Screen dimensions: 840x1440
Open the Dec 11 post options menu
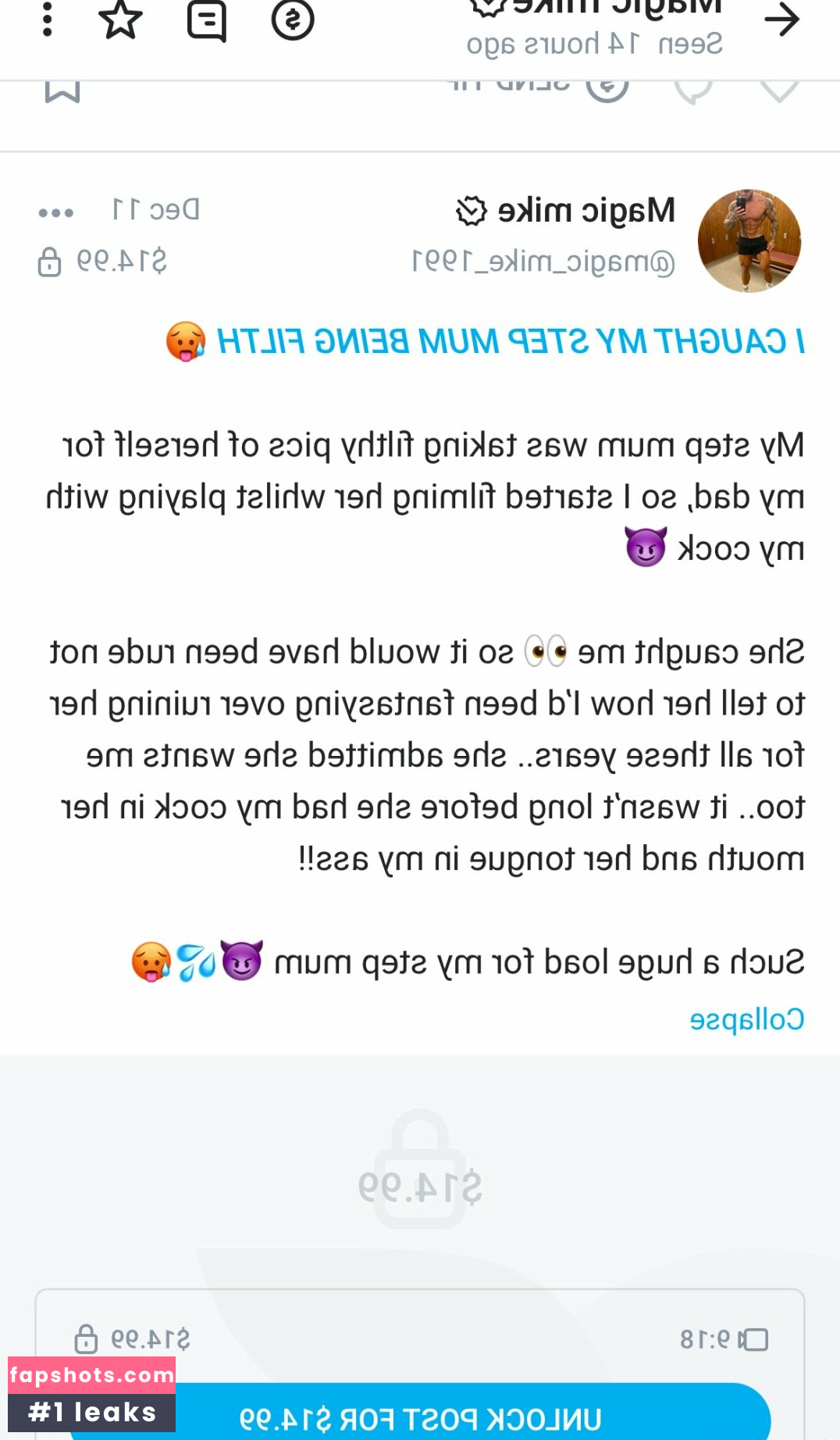(x=56, y=212)
